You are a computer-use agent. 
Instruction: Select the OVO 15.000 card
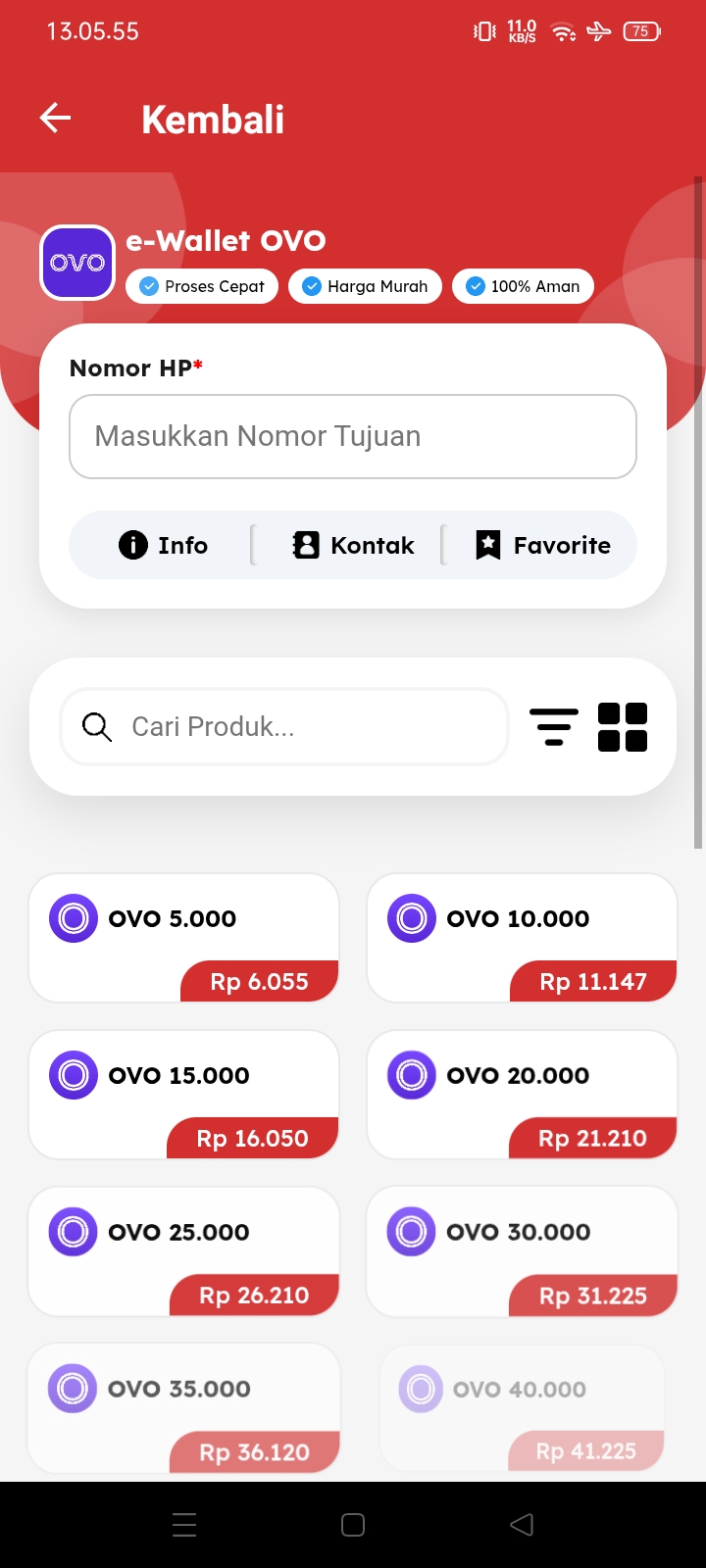click(x=184, y=1095)
